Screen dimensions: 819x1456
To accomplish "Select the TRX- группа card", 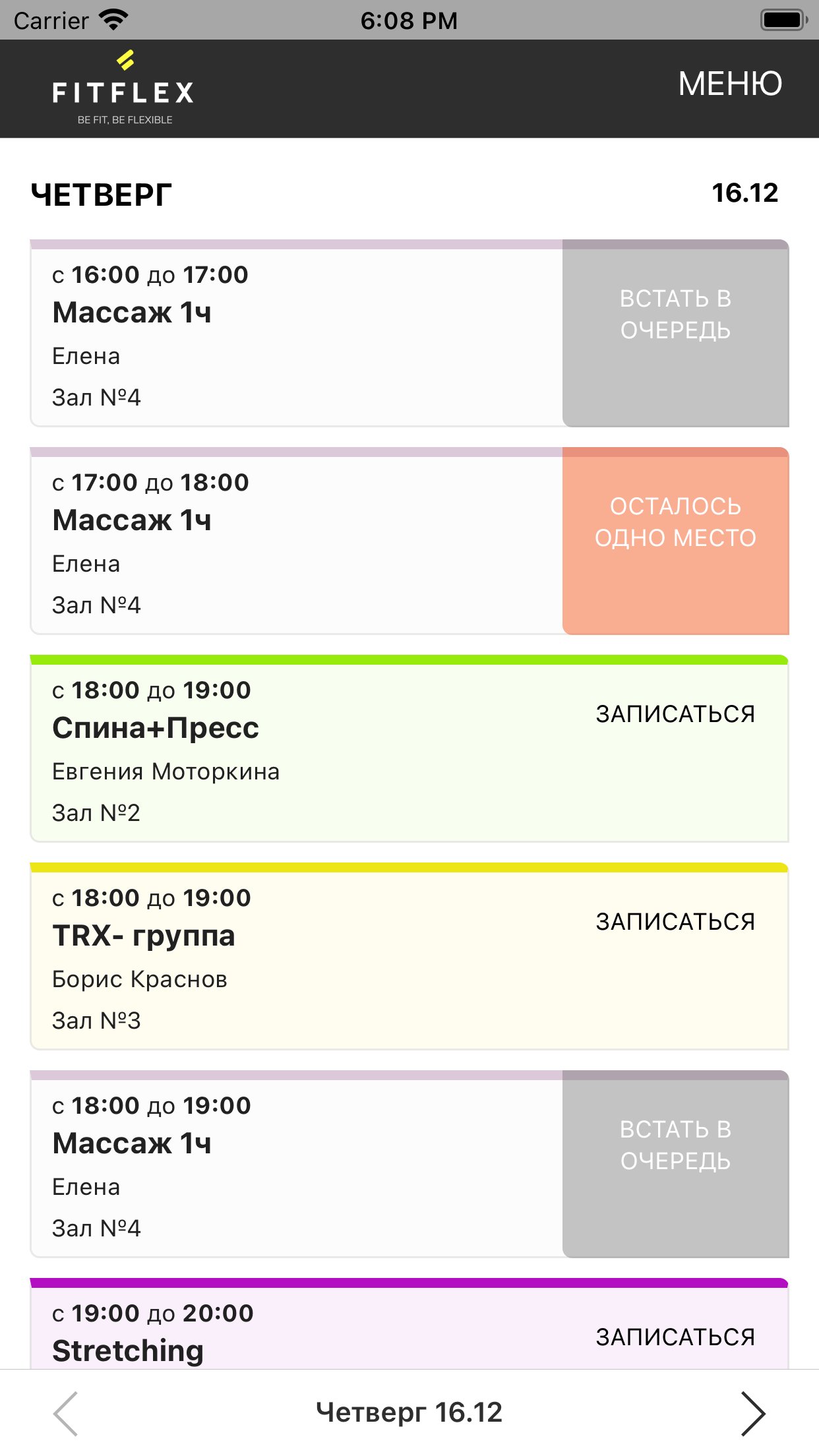I will (x=264, y=956).
